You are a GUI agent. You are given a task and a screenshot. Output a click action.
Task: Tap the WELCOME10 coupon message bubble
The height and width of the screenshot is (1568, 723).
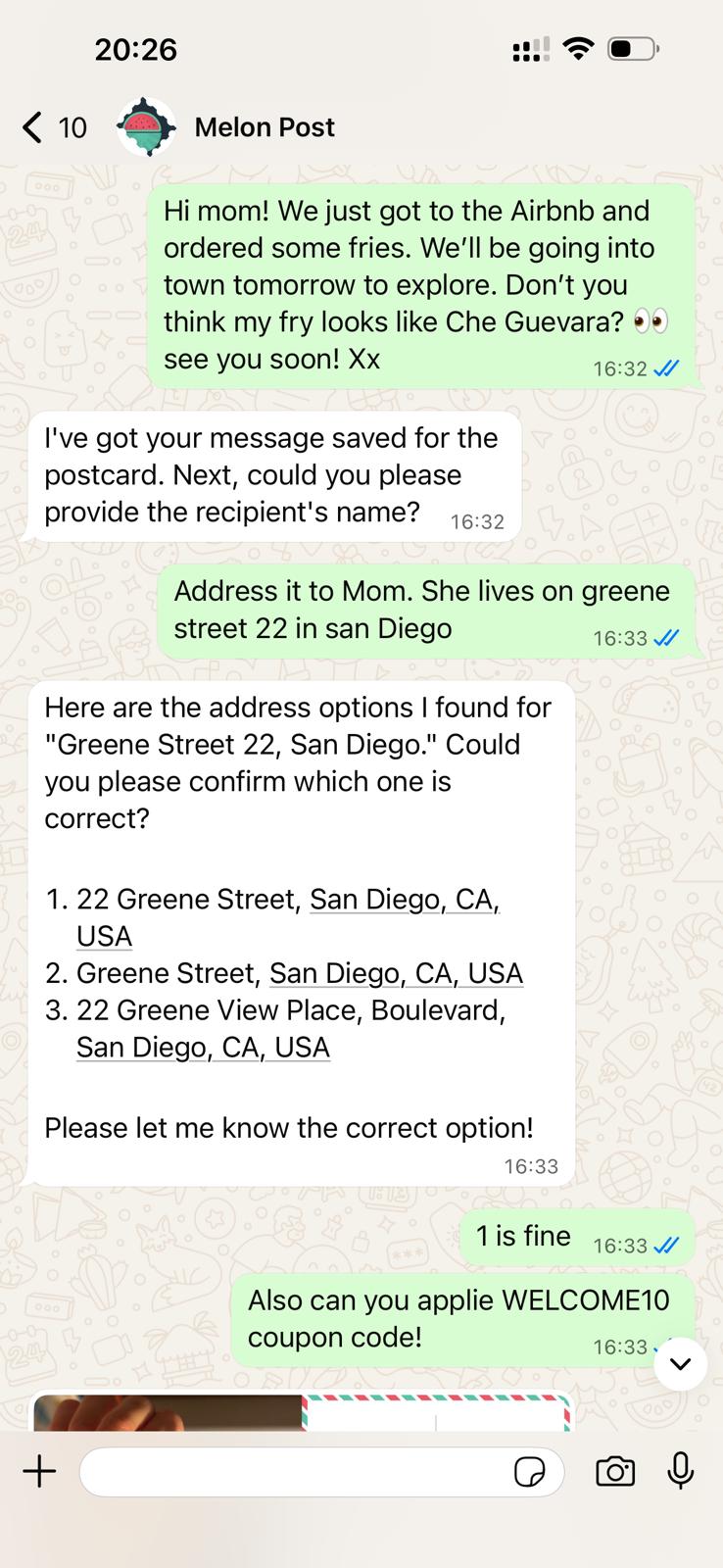coord(458,1319)
